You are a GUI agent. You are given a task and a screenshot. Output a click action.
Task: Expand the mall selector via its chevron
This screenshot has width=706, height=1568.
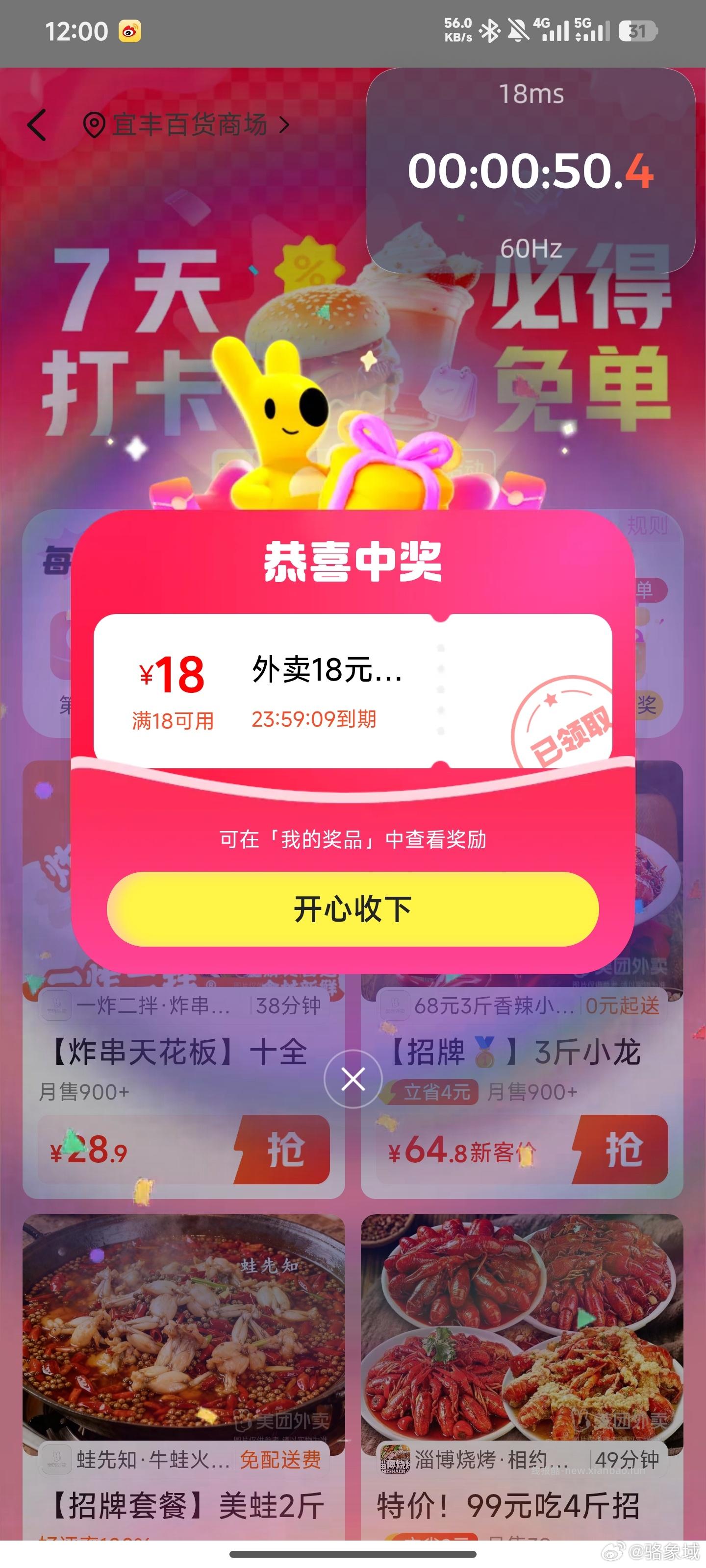[x=283, y=125]
